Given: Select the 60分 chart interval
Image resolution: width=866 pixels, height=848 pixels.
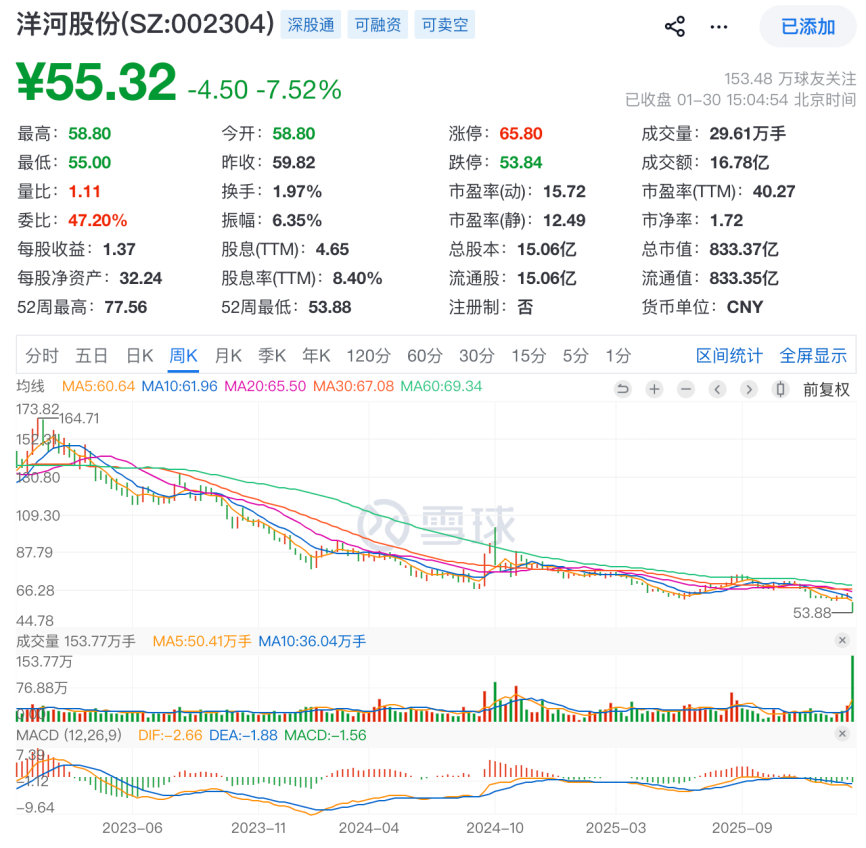Looking at the screenshot, I should pos(424,355).
